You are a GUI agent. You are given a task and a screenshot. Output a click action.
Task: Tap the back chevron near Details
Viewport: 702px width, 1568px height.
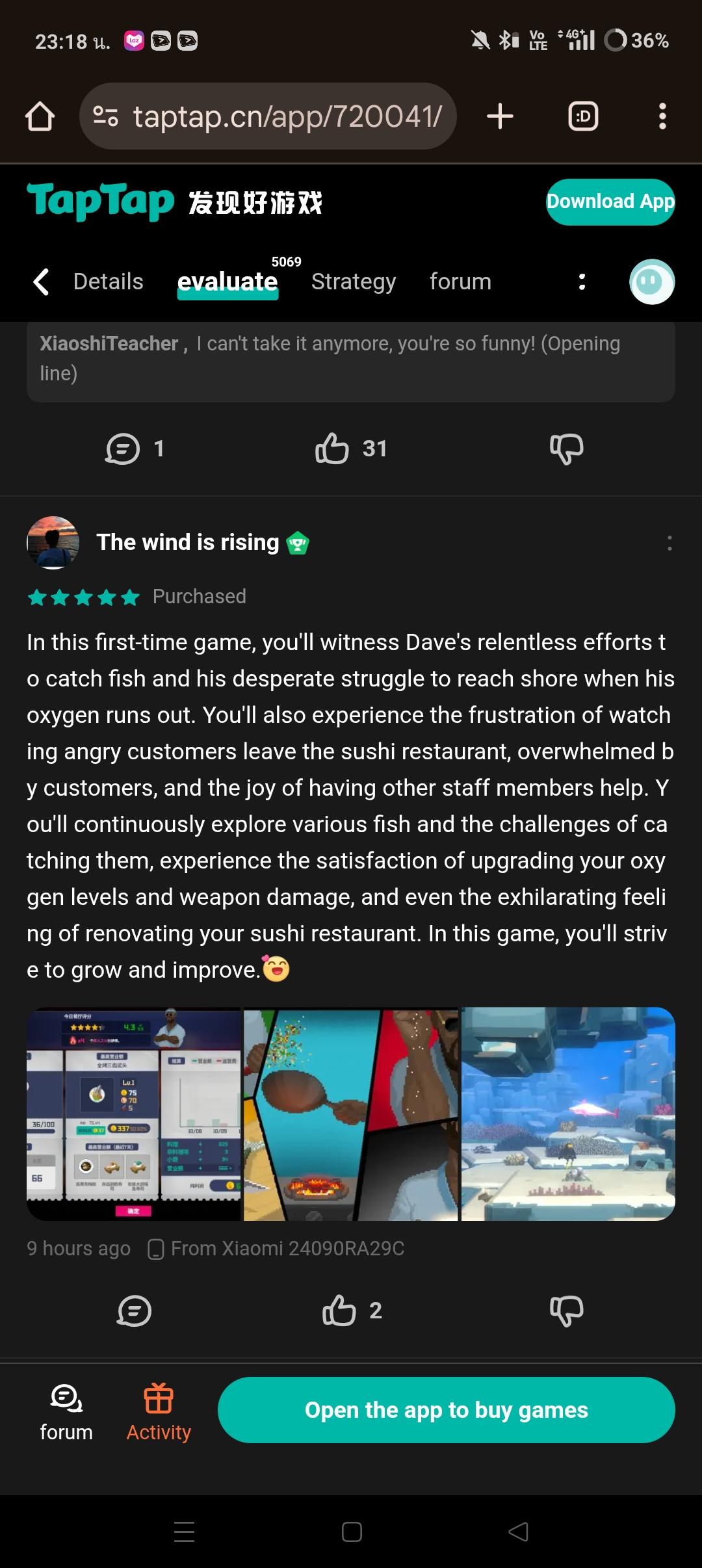click(x=40, y=281)
